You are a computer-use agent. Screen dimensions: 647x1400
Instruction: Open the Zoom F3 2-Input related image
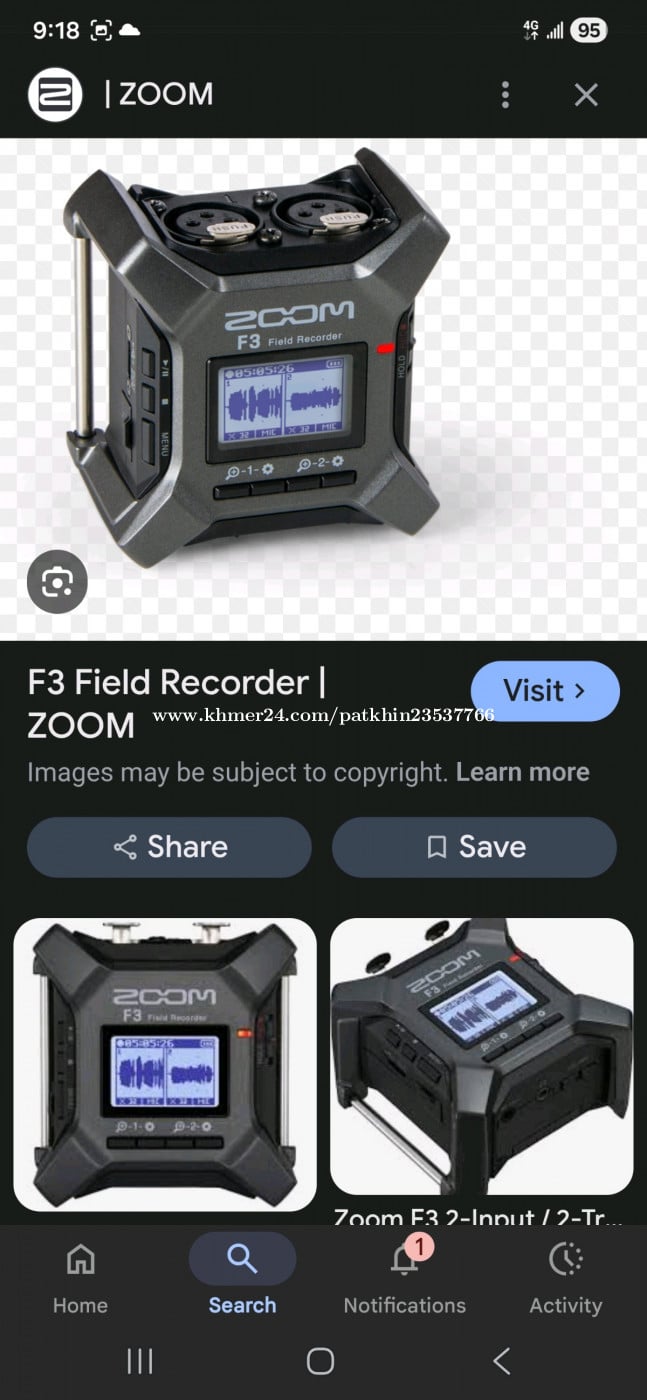(x=481, y=1056)
